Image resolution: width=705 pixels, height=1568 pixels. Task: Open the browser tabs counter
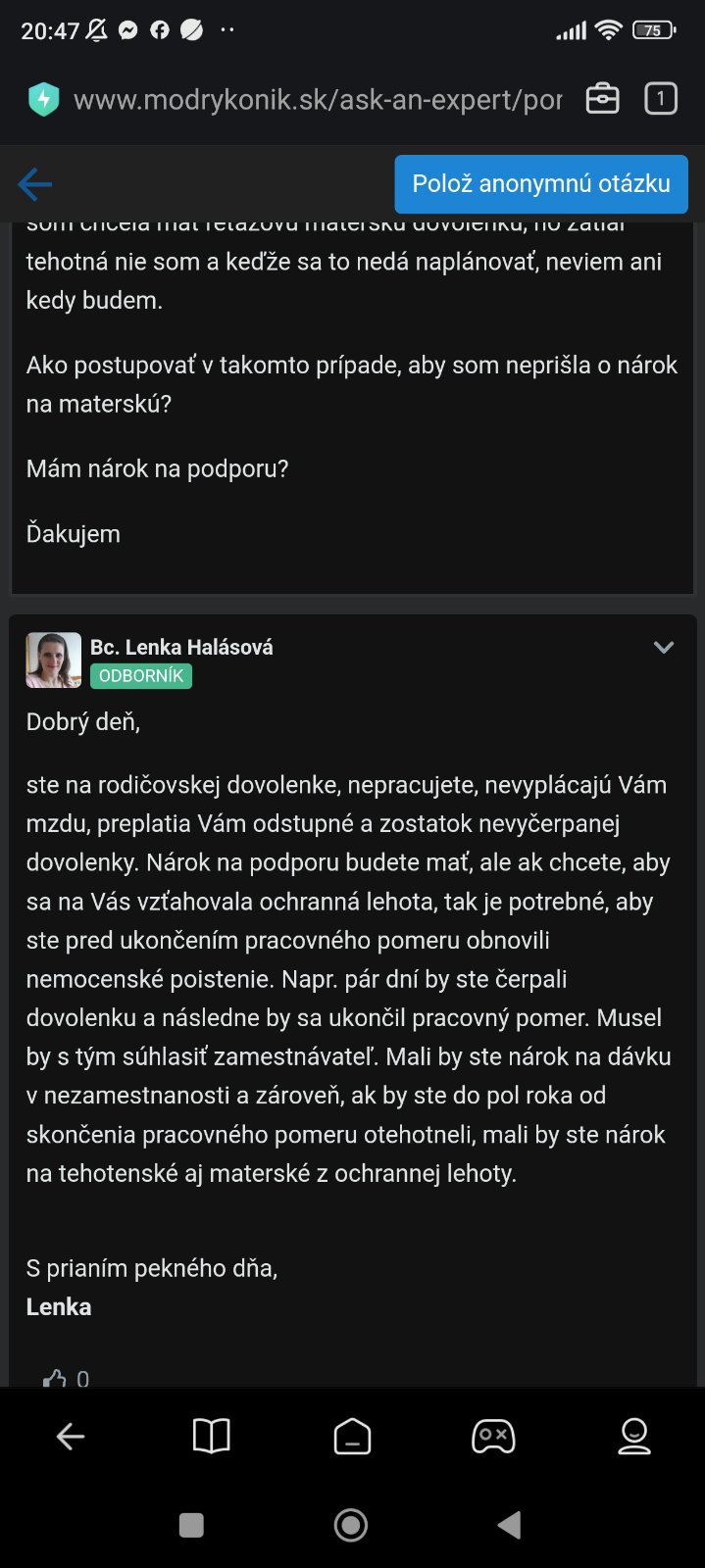tap(661, 99)
